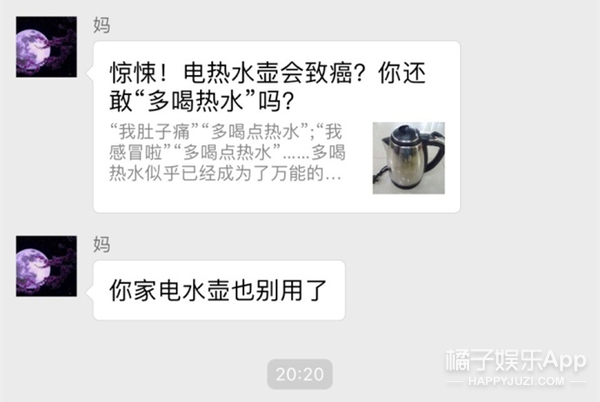Viewport: 600px width, 402px height.
Task: Open the shared article about electric kettles causing cancer
Action: [276, 126]
